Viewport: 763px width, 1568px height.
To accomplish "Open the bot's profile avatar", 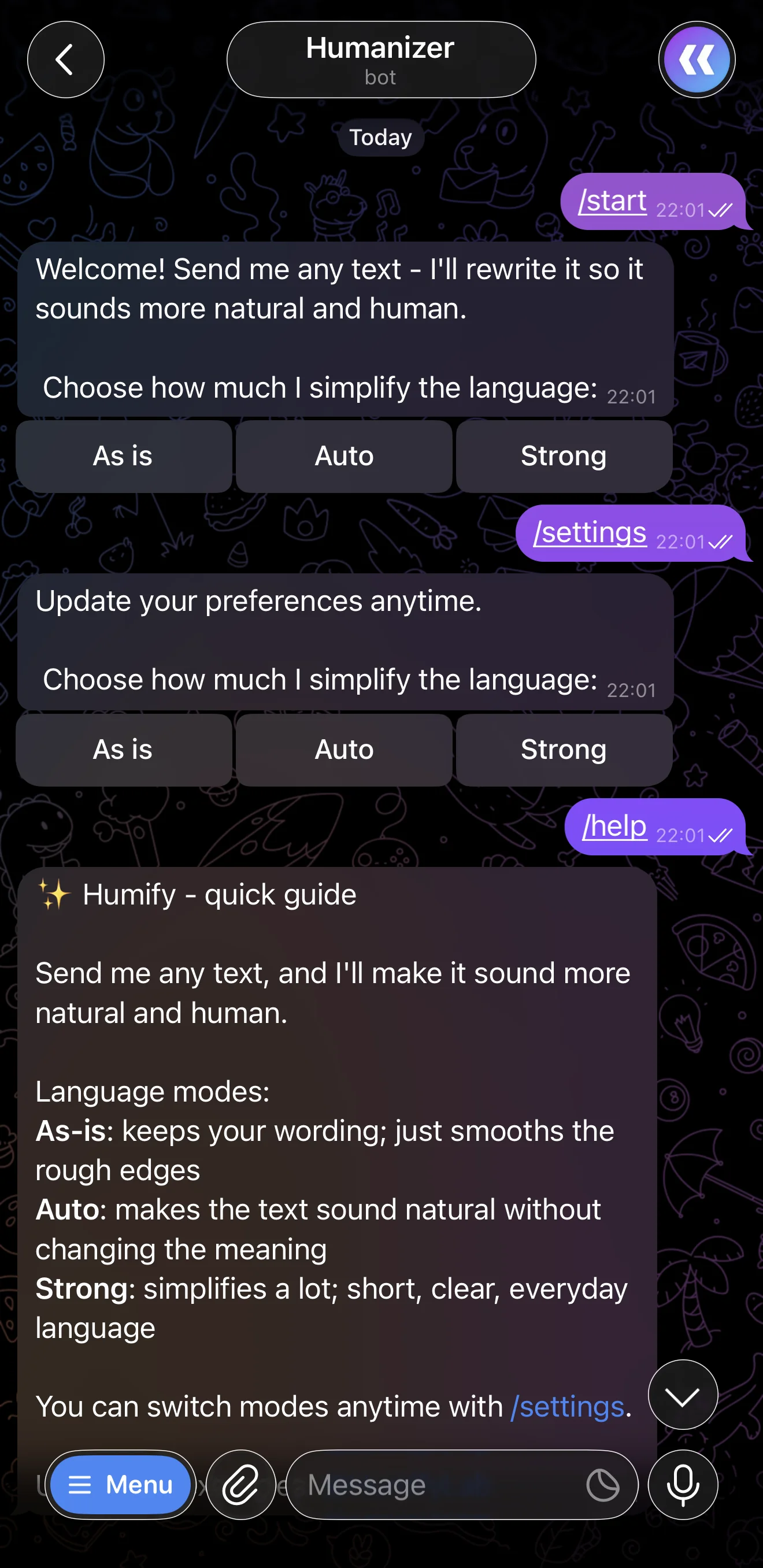I will [x=697, y=60].
